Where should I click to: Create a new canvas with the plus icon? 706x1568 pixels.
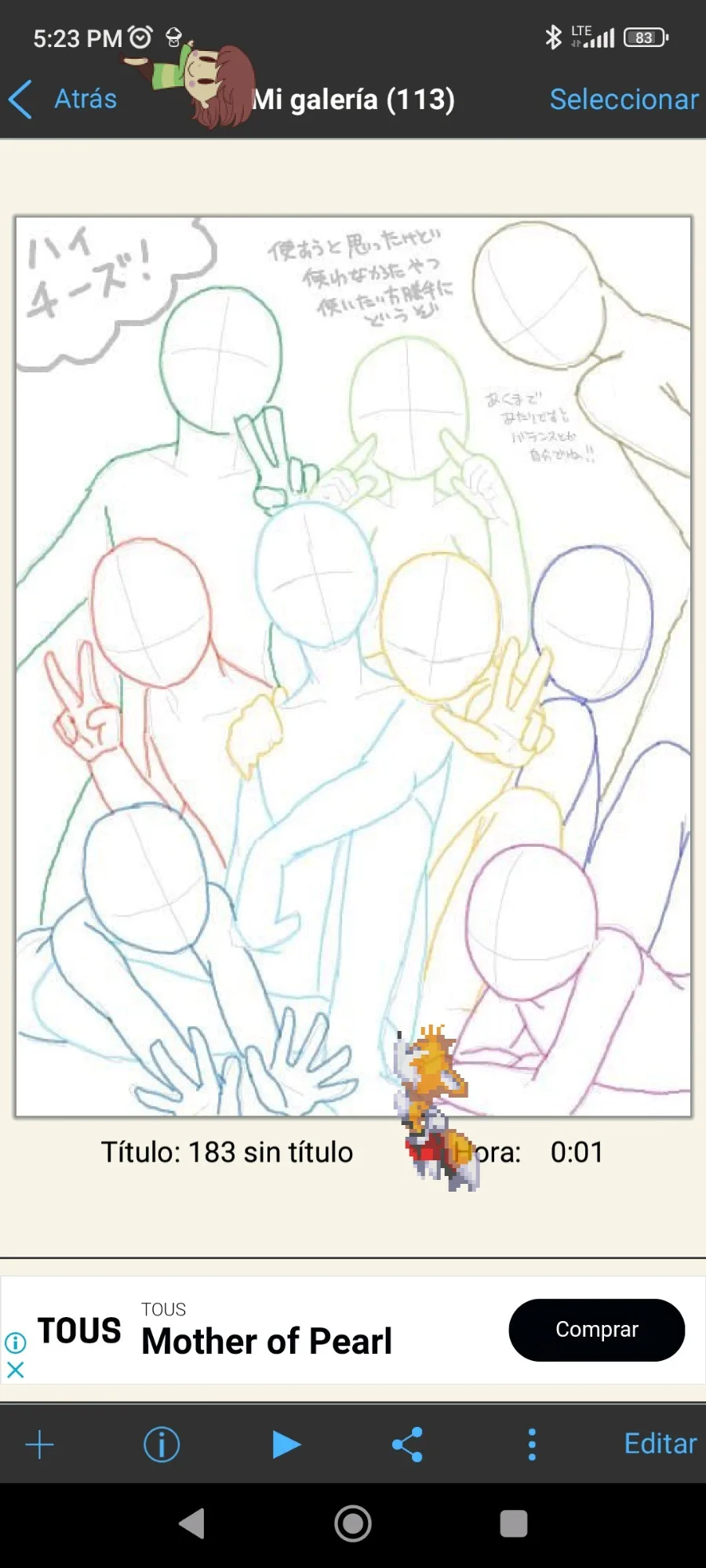tap(39, 1444)
